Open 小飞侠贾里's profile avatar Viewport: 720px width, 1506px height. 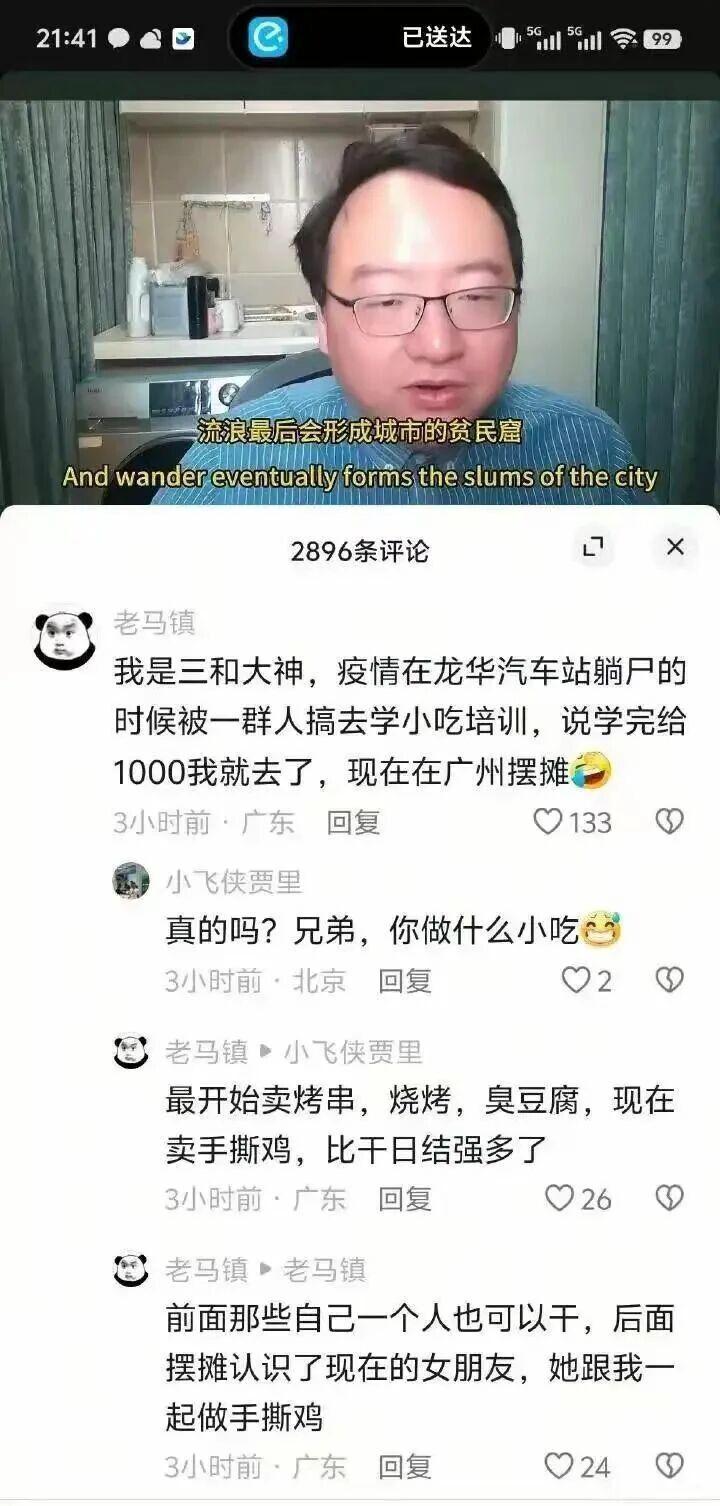[x=131, y=881]
